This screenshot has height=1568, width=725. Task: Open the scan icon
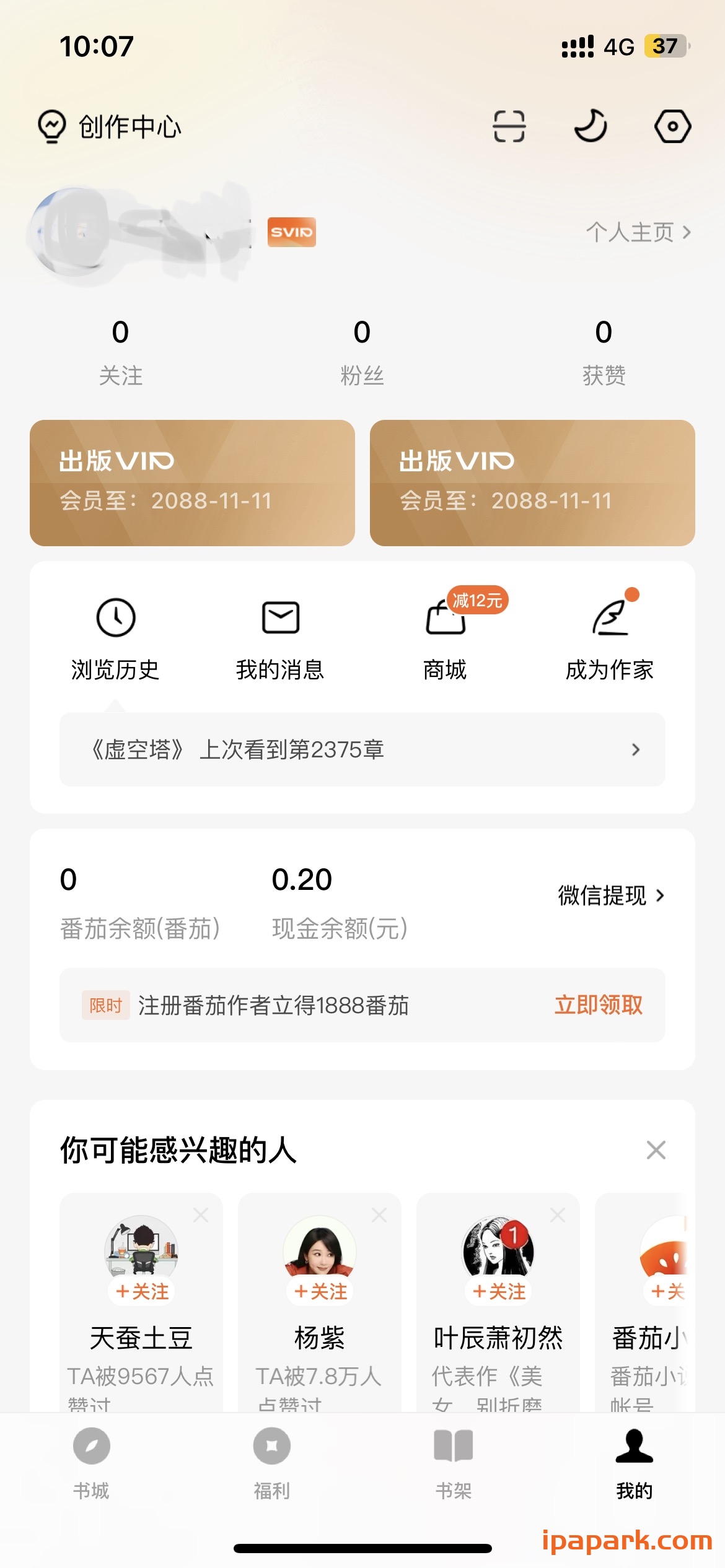click(509, 126)
